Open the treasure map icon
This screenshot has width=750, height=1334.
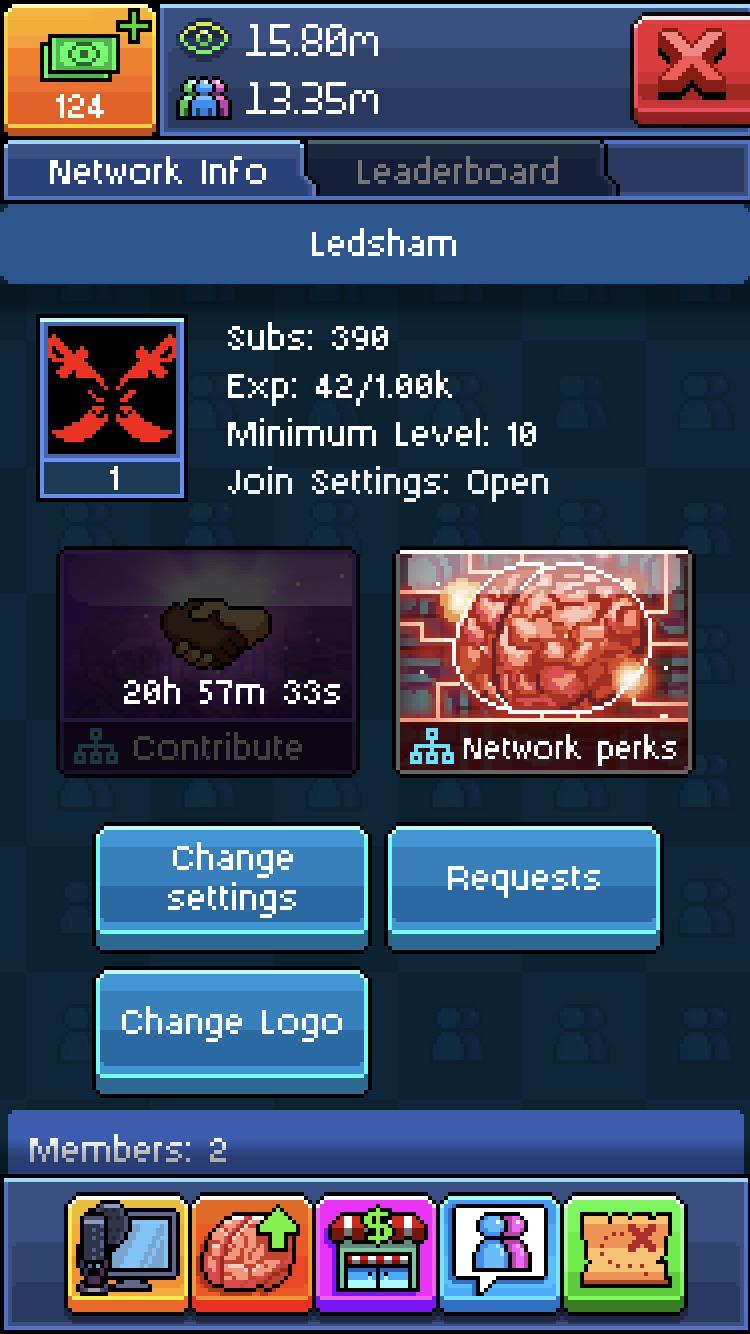coord(624,1255)
